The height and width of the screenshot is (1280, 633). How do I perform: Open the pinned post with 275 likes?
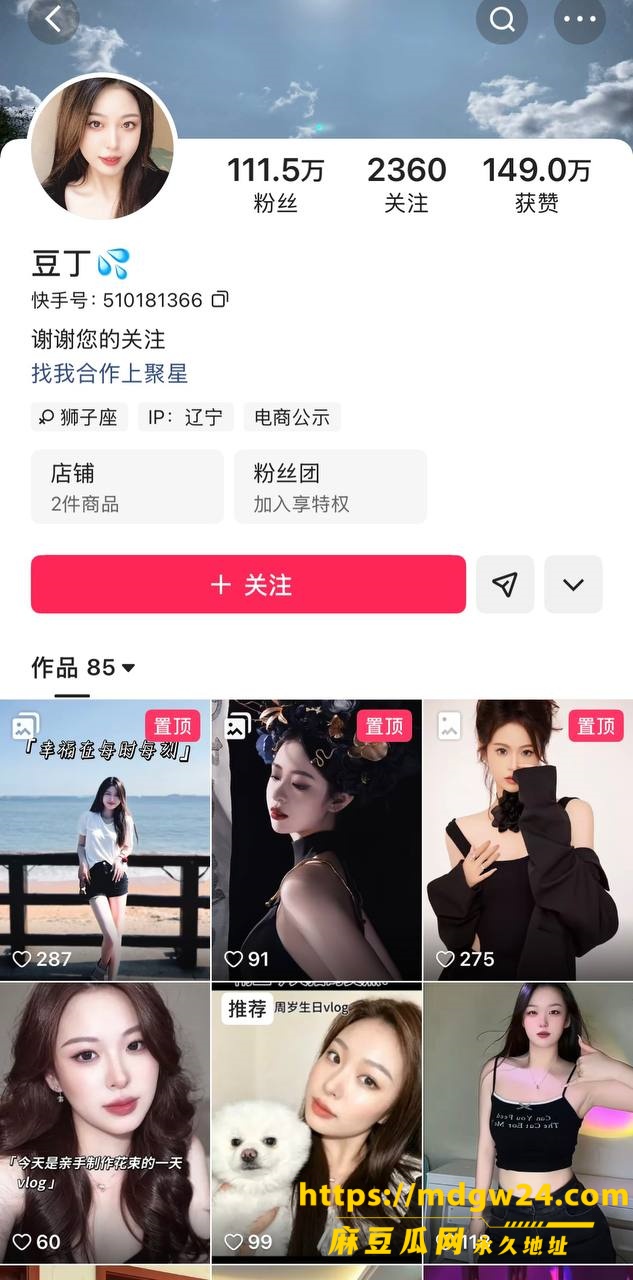tap(528, 840)
